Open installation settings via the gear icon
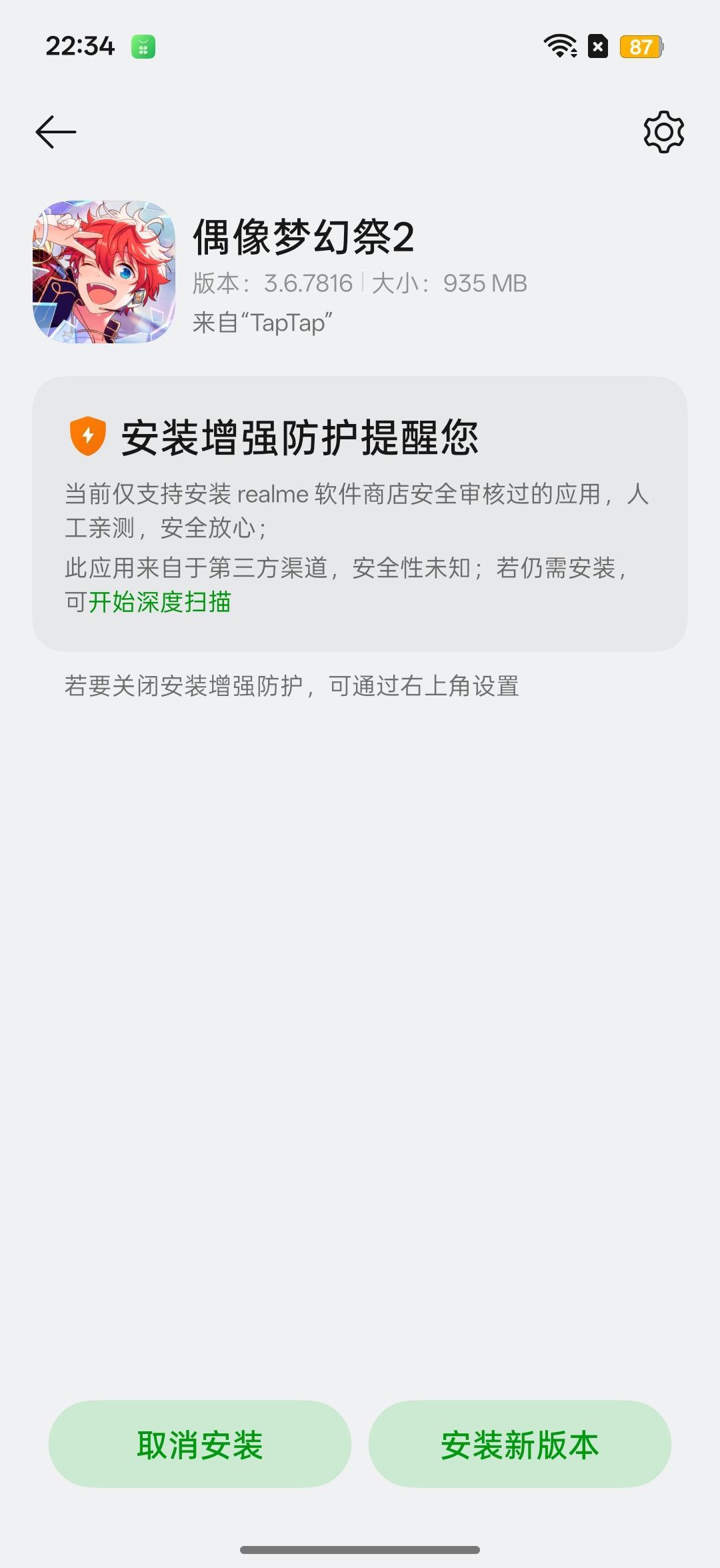The width and height of the screenshot is (720, 1568). tap(664, 131)
